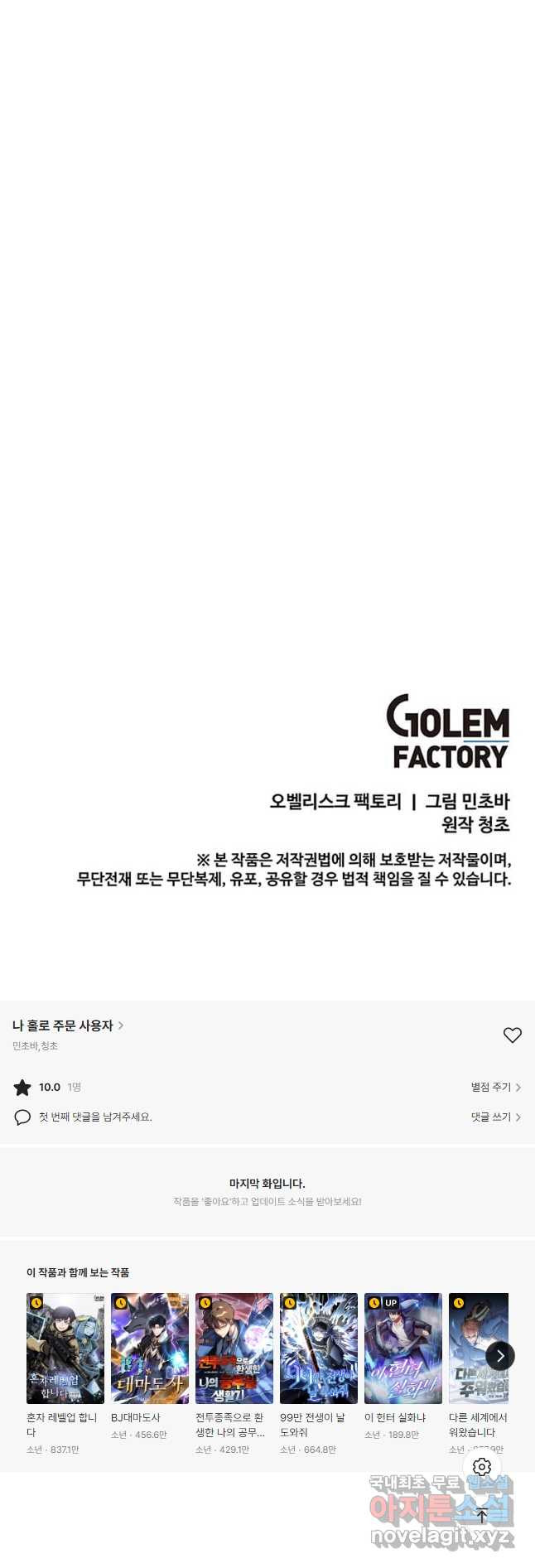The image size is (535, 1568).
Task: Open the 99만 전생이 날 도와줘 recommendation
Action: point(318,1348)
